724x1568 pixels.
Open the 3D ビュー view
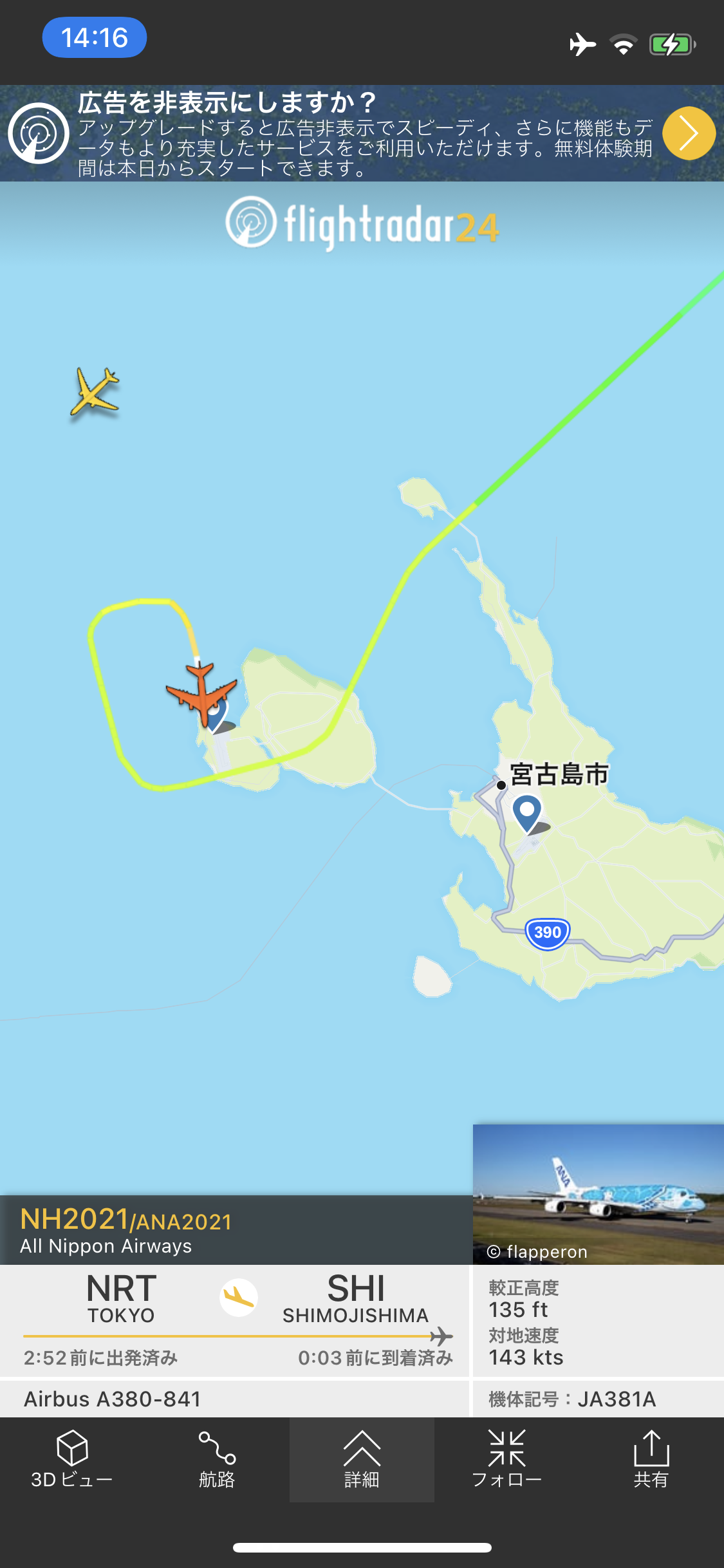point(72,1459)
